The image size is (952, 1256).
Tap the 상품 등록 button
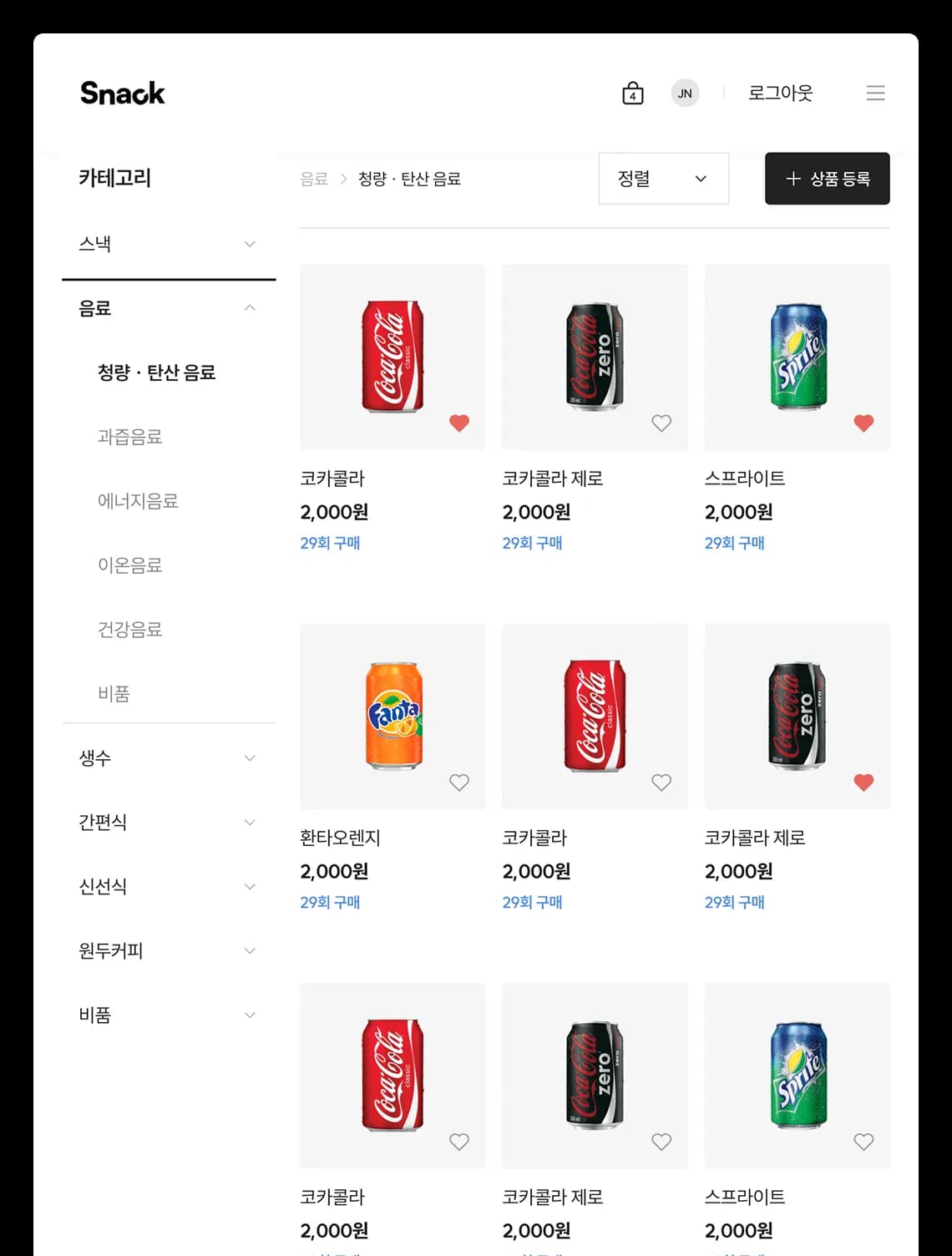coord(827,179)
